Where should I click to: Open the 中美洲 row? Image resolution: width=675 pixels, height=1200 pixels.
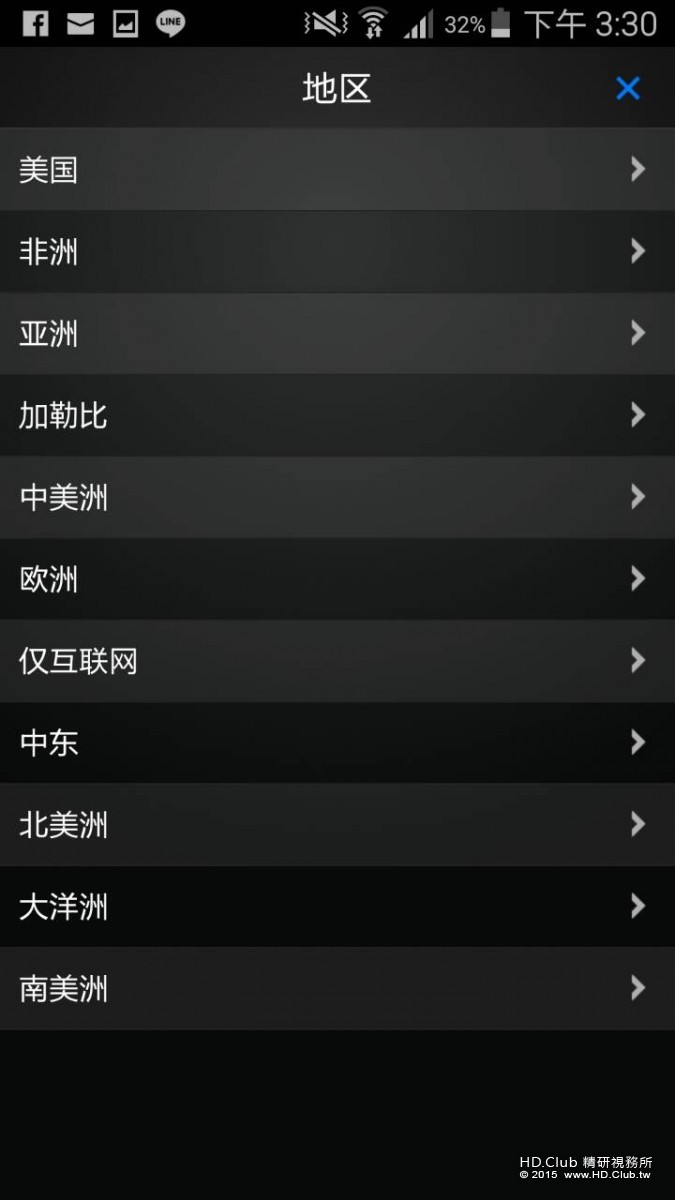[x=337, y=497]
